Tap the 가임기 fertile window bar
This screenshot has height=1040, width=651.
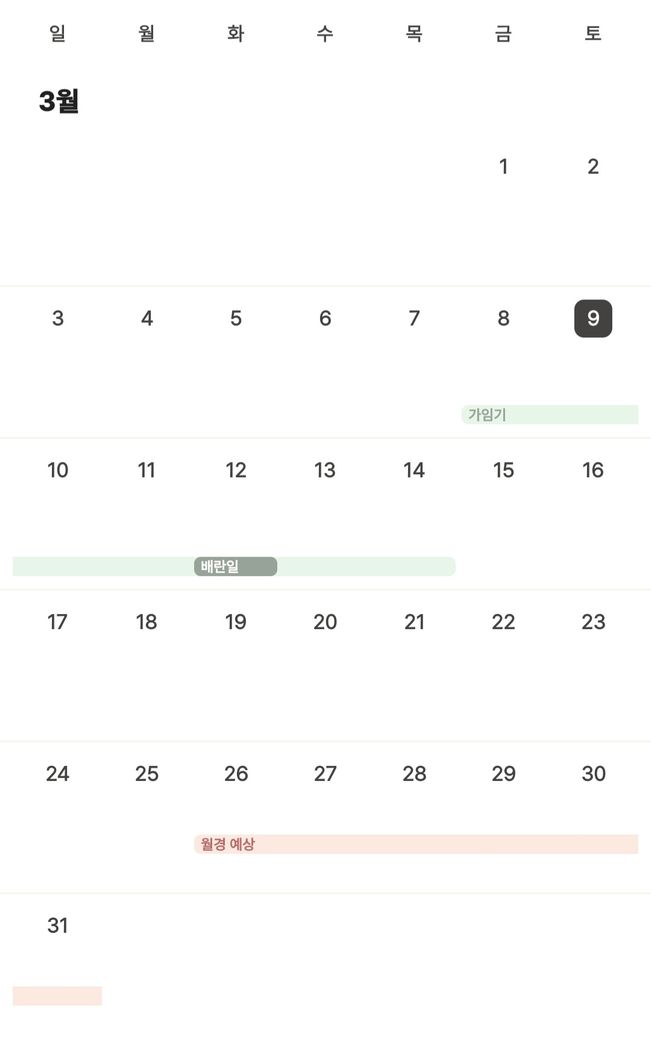click(x=550, y=415)
